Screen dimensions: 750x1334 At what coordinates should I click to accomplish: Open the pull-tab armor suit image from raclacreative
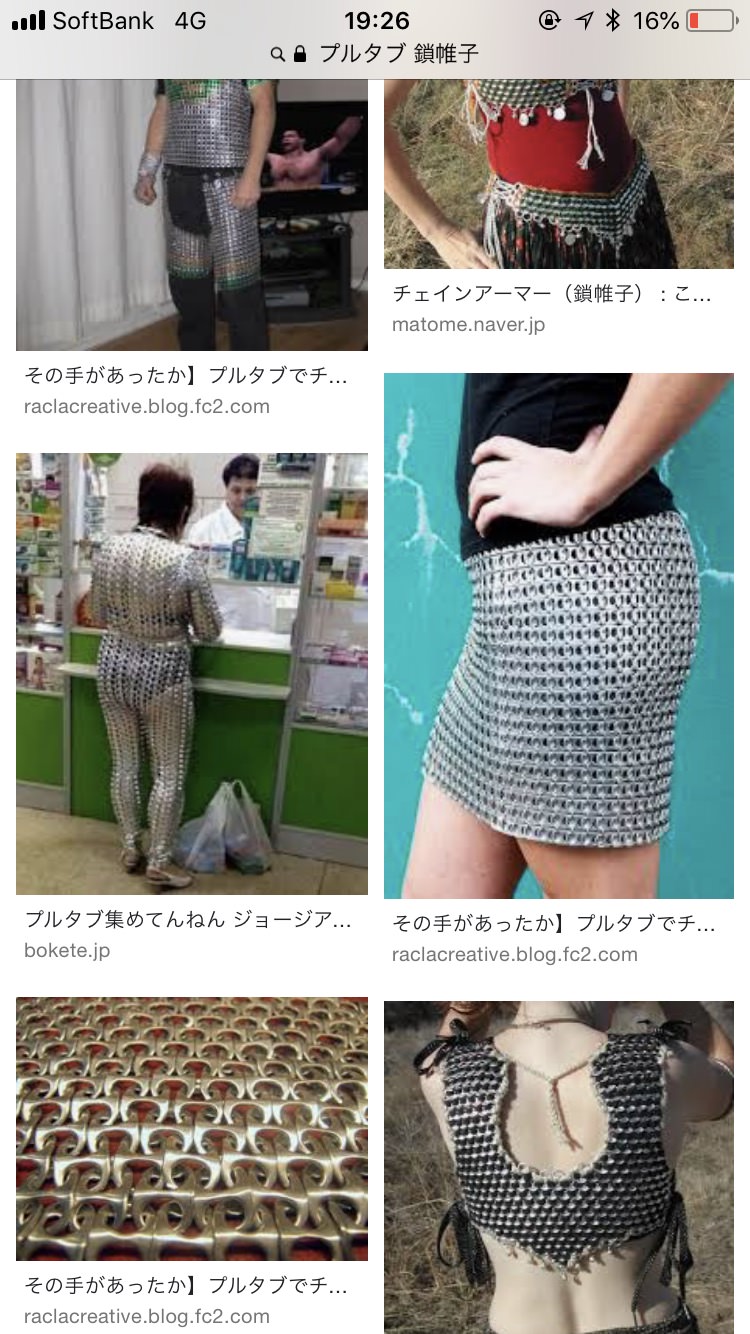[191, 214]
